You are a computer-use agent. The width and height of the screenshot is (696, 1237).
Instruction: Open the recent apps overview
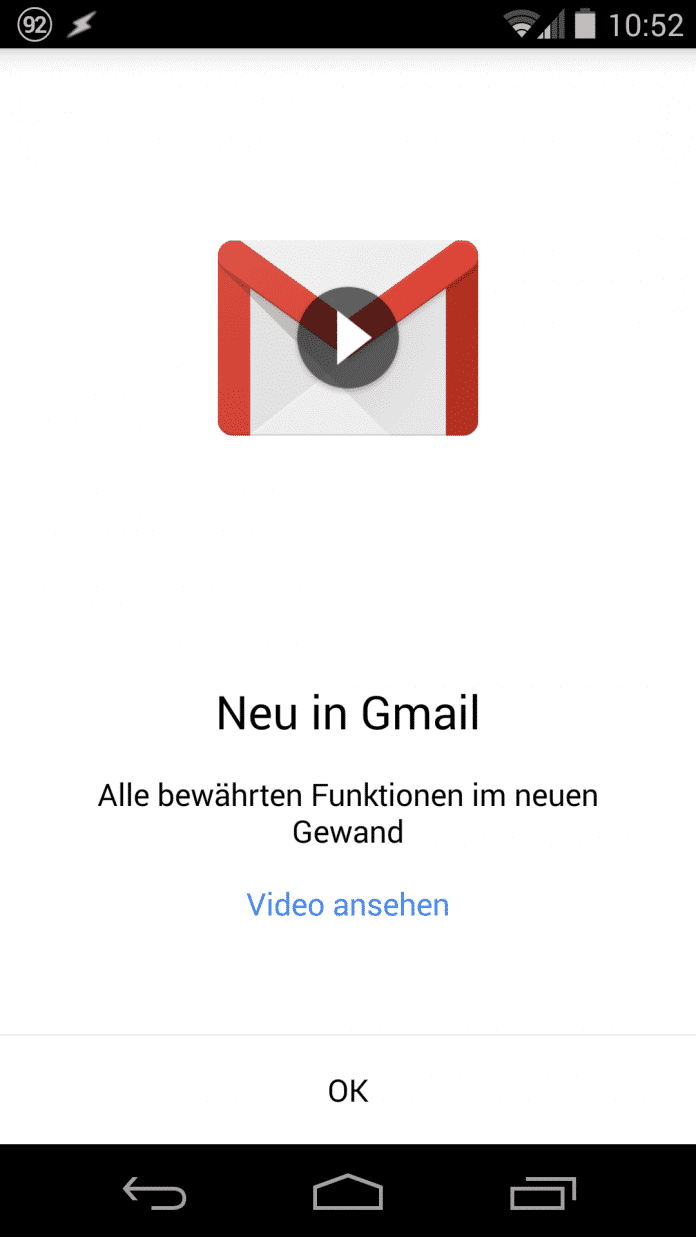pyautogui.click(x=543, y=1192)
